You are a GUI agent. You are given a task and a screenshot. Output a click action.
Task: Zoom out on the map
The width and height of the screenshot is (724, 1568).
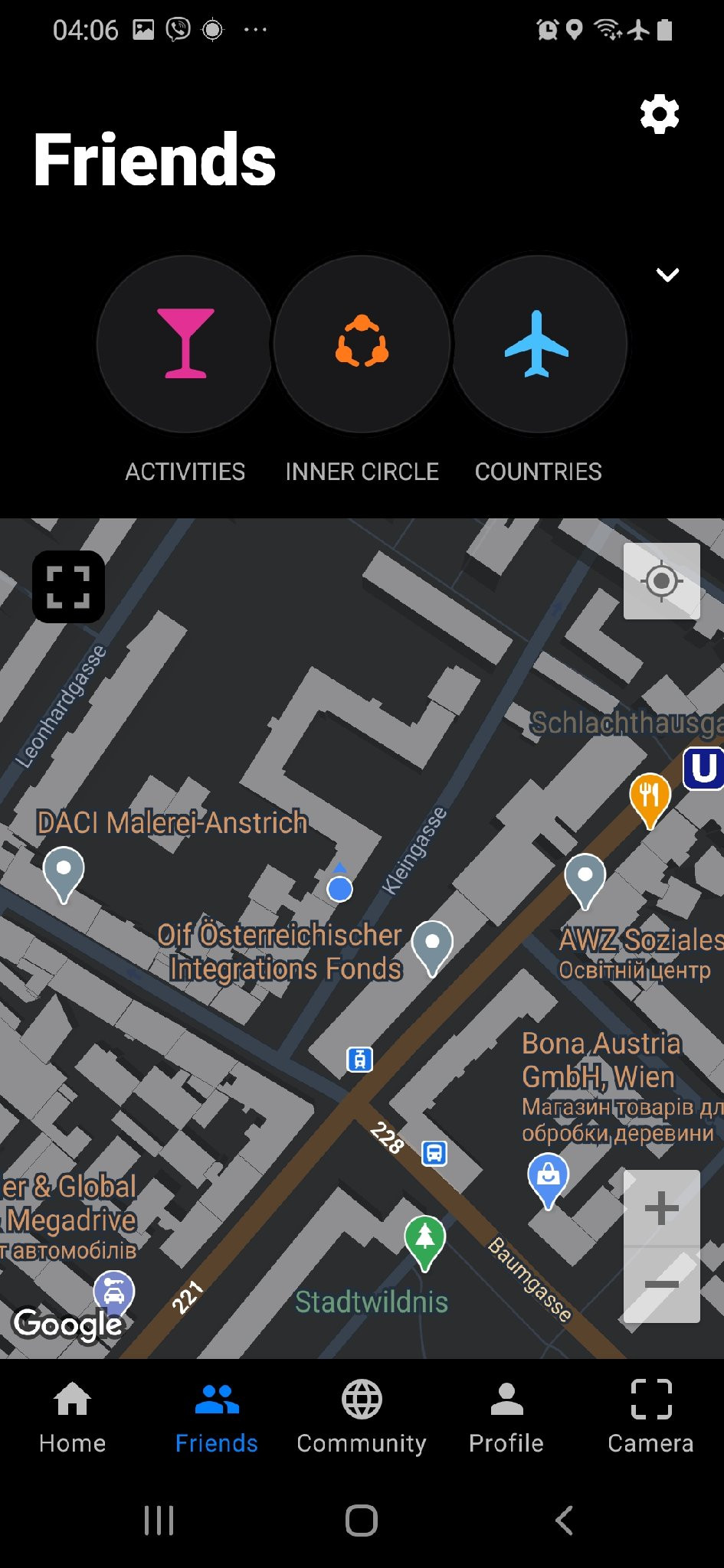pos(661,1284)
